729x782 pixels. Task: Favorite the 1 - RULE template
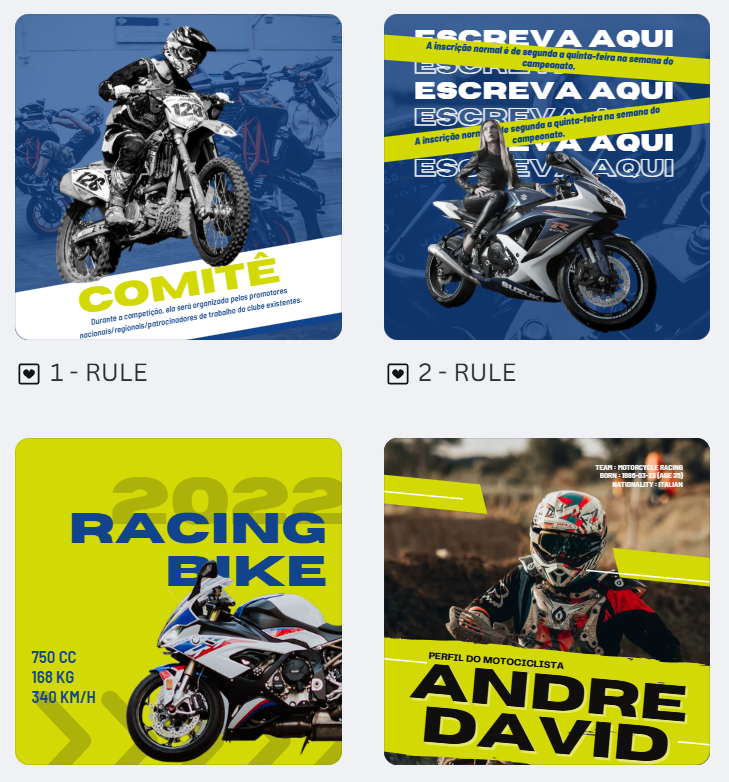[29, 374]
